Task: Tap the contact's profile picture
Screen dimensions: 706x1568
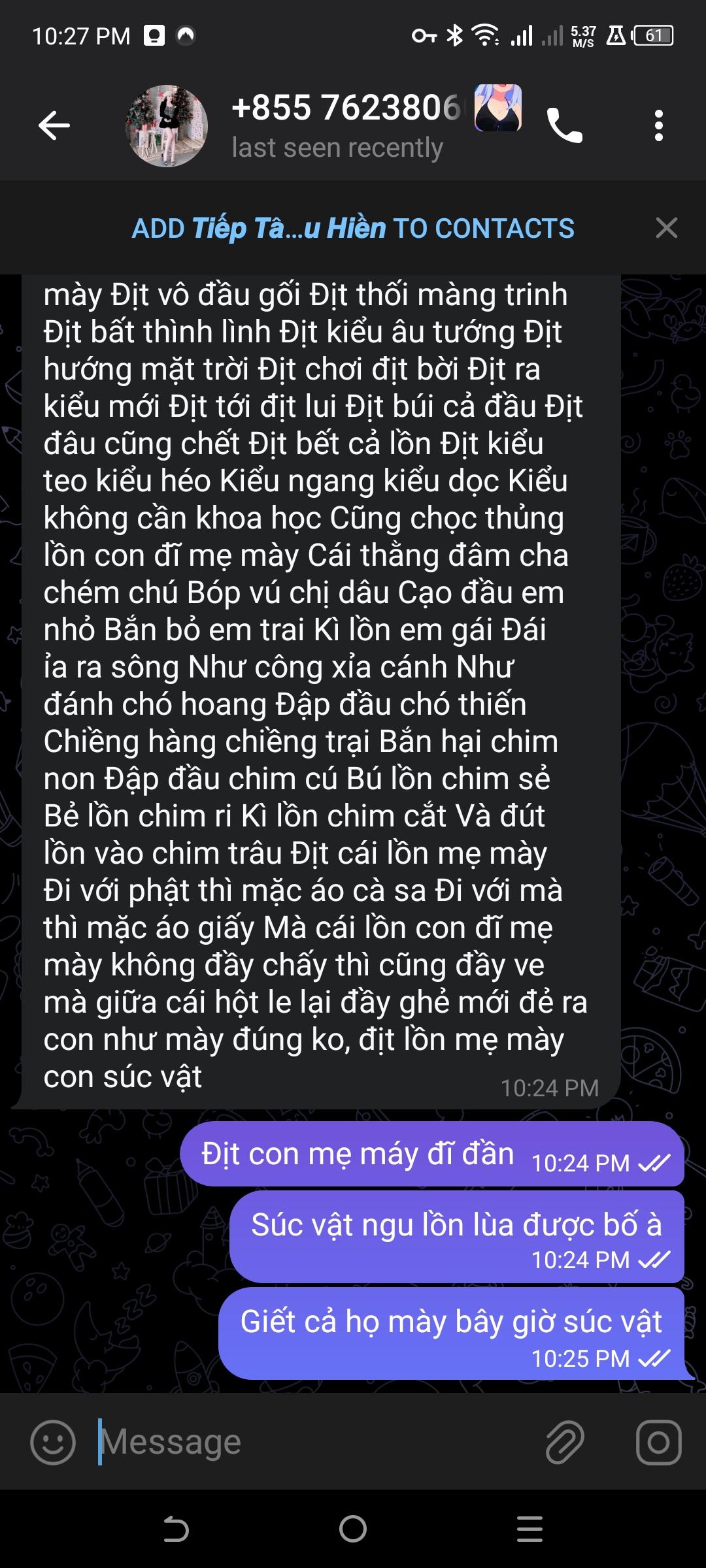Action: pos(167,124)
